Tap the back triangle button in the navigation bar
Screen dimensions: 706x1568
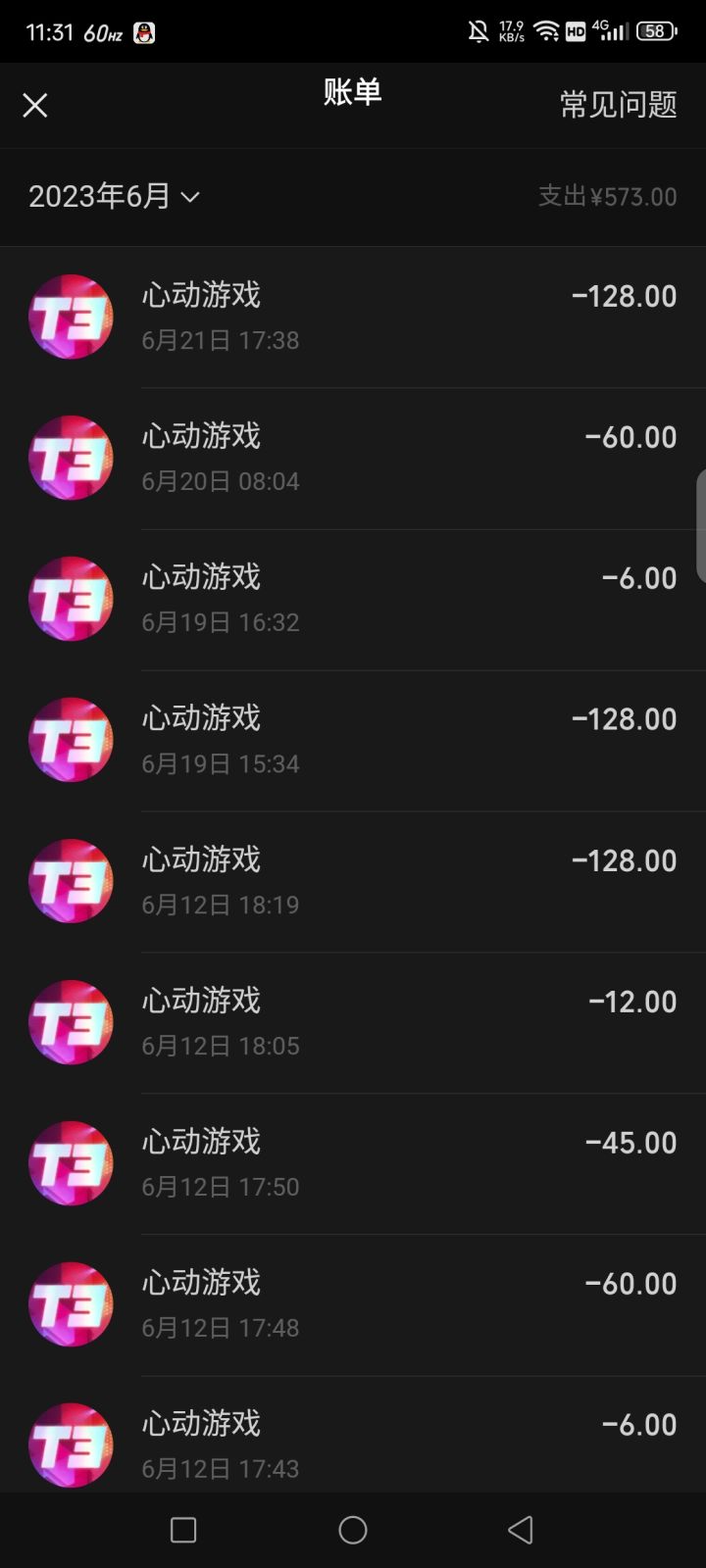[523, 1529]
